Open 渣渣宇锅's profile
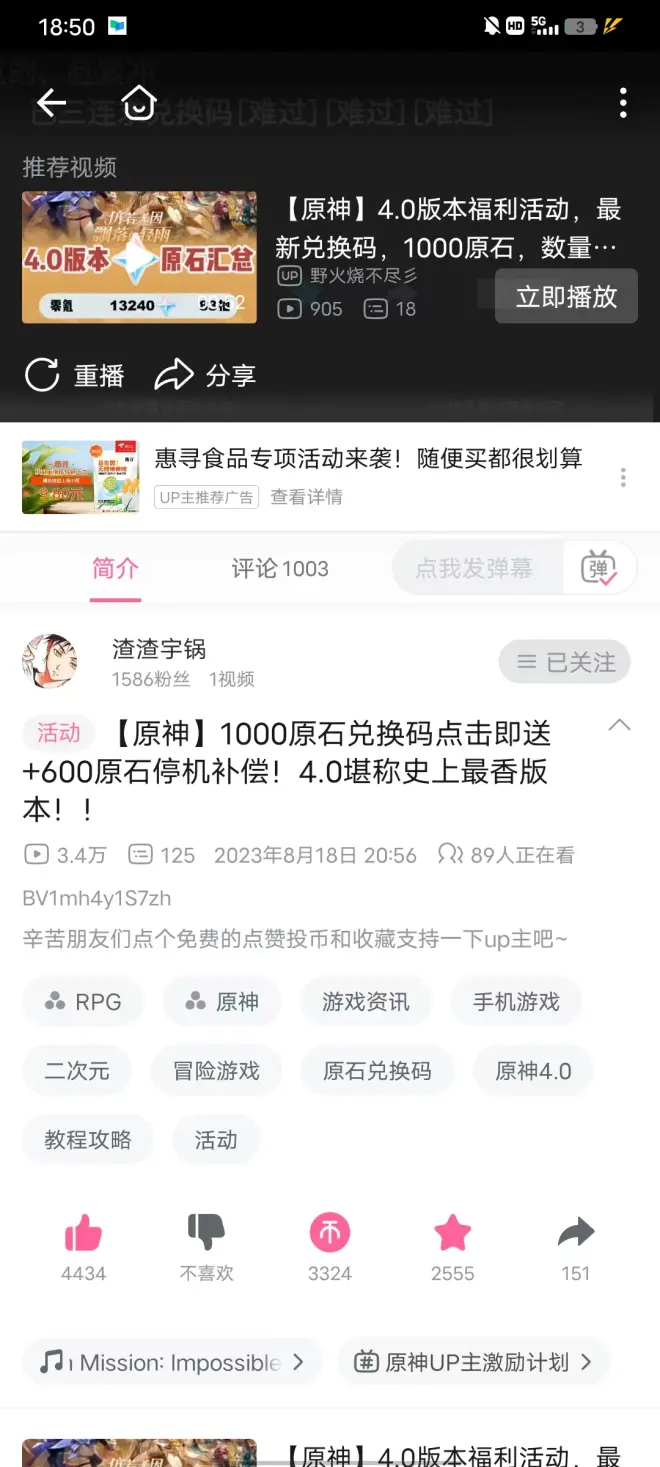660x1467 pixels. pyautogui.click(x=50, y=662)
